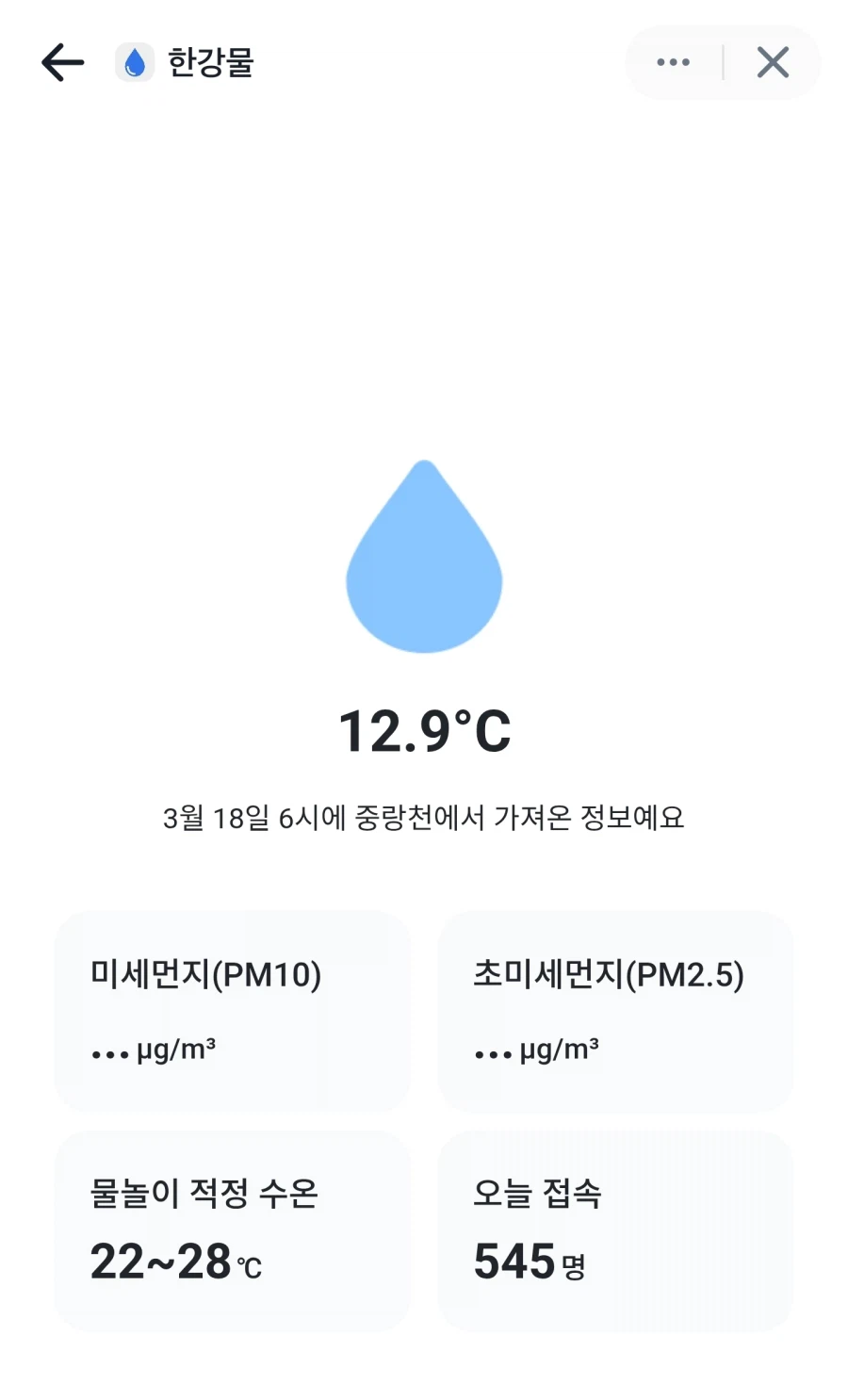Tap the blue droplet badge in the header

tap(136, 62)
